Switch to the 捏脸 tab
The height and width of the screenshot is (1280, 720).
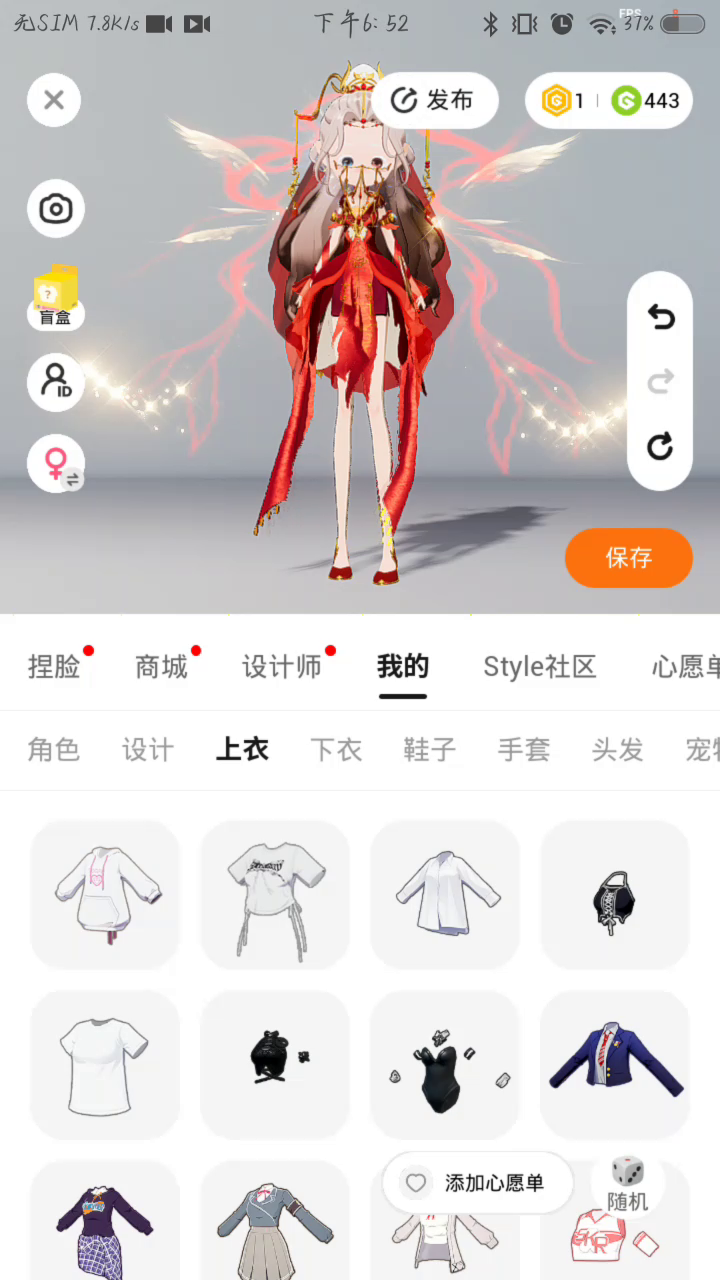pyautogui.click(x=54, y=667)
